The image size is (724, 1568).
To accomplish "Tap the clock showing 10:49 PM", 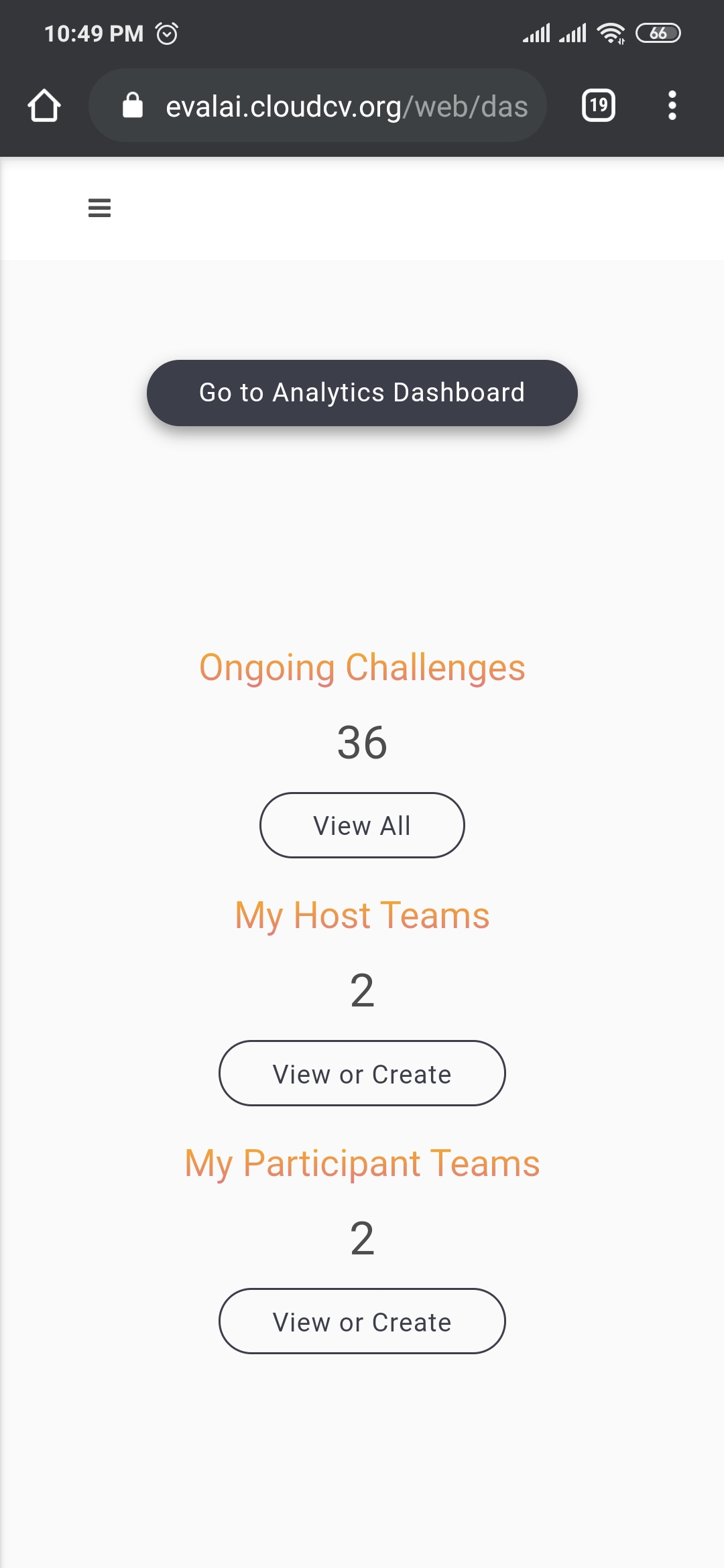I will tap(93, 32).
